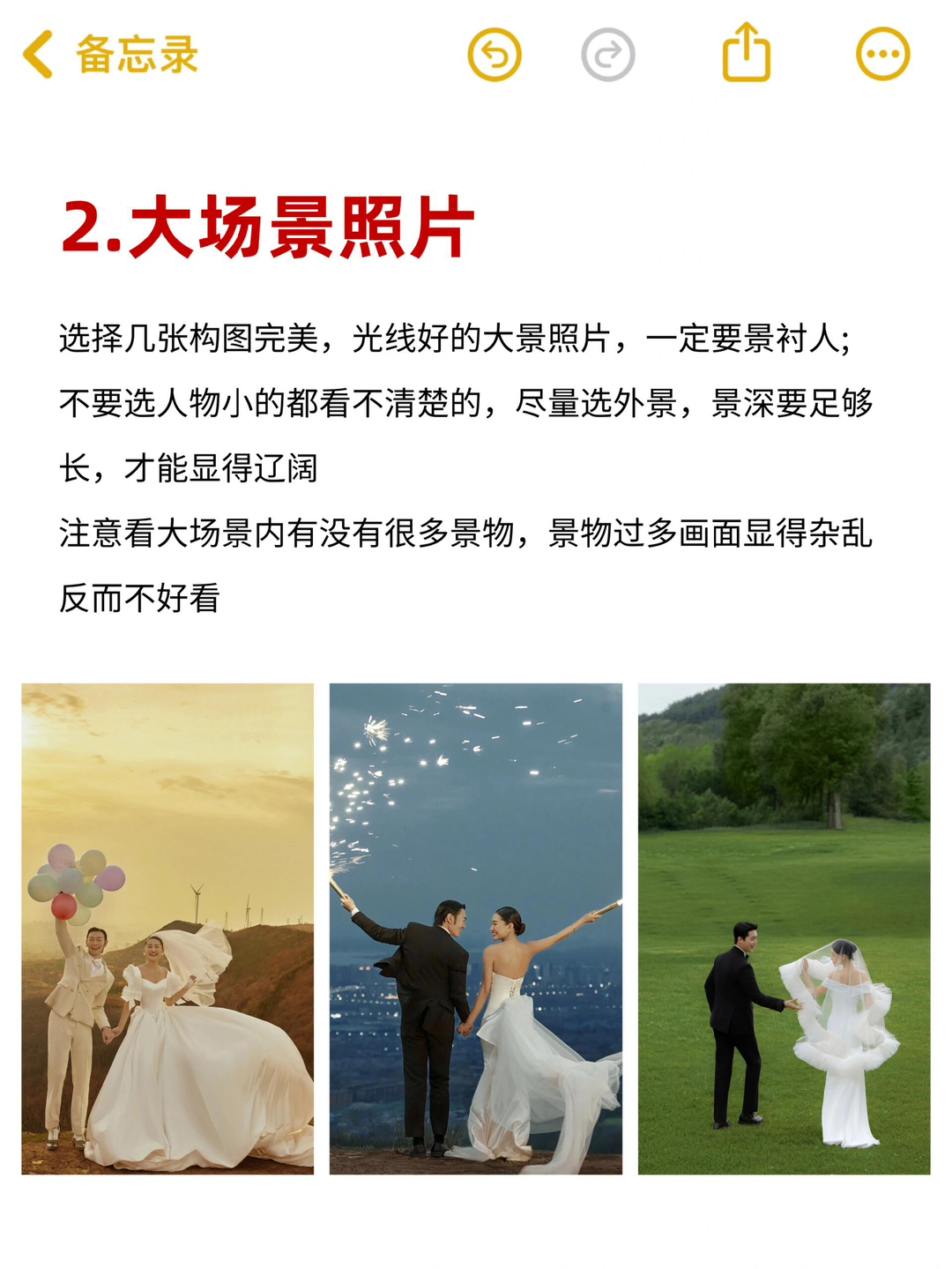Share this note
The image size is (952, 1269).
coord(747,53)
